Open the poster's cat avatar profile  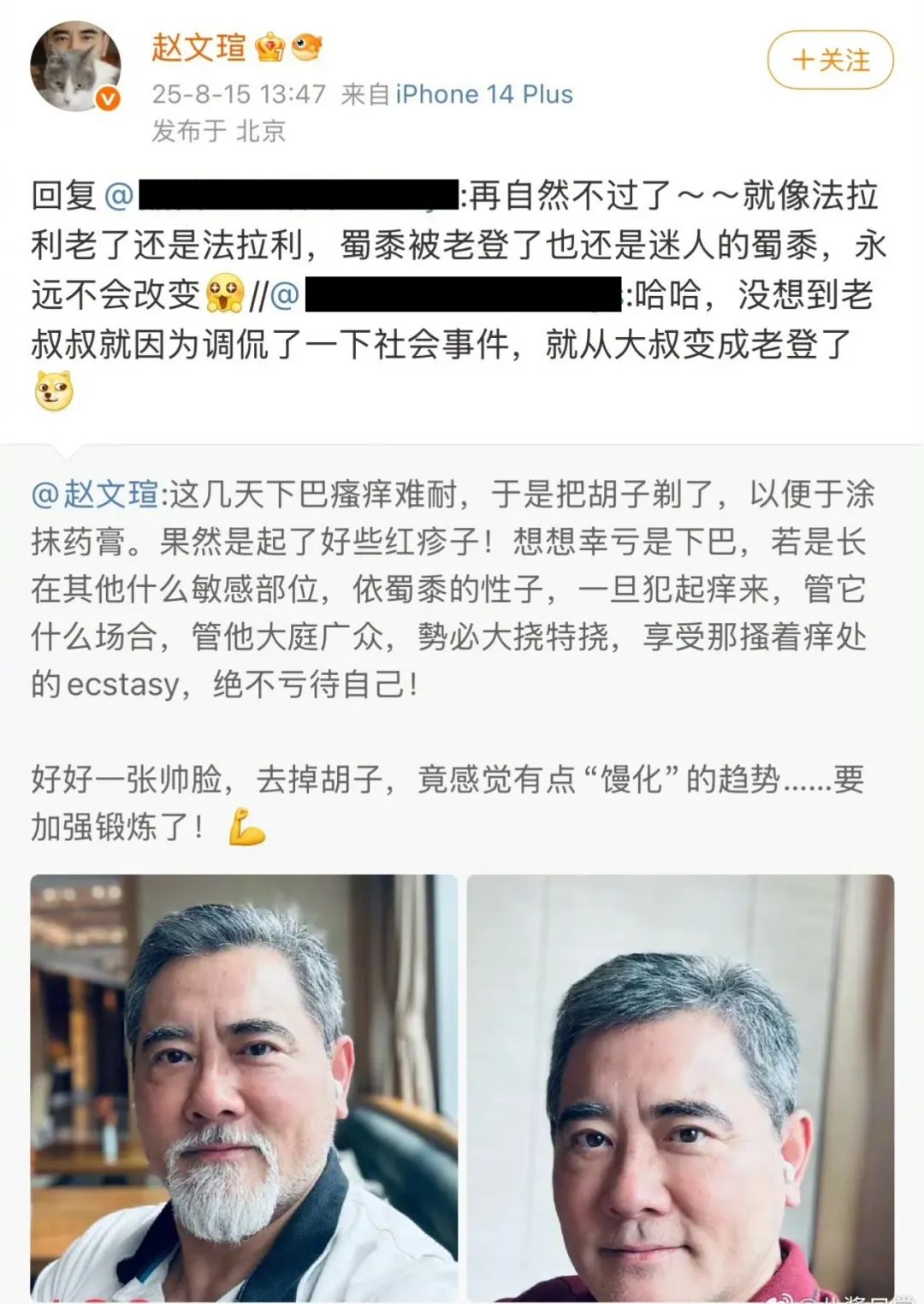click(x=75, y=67)
